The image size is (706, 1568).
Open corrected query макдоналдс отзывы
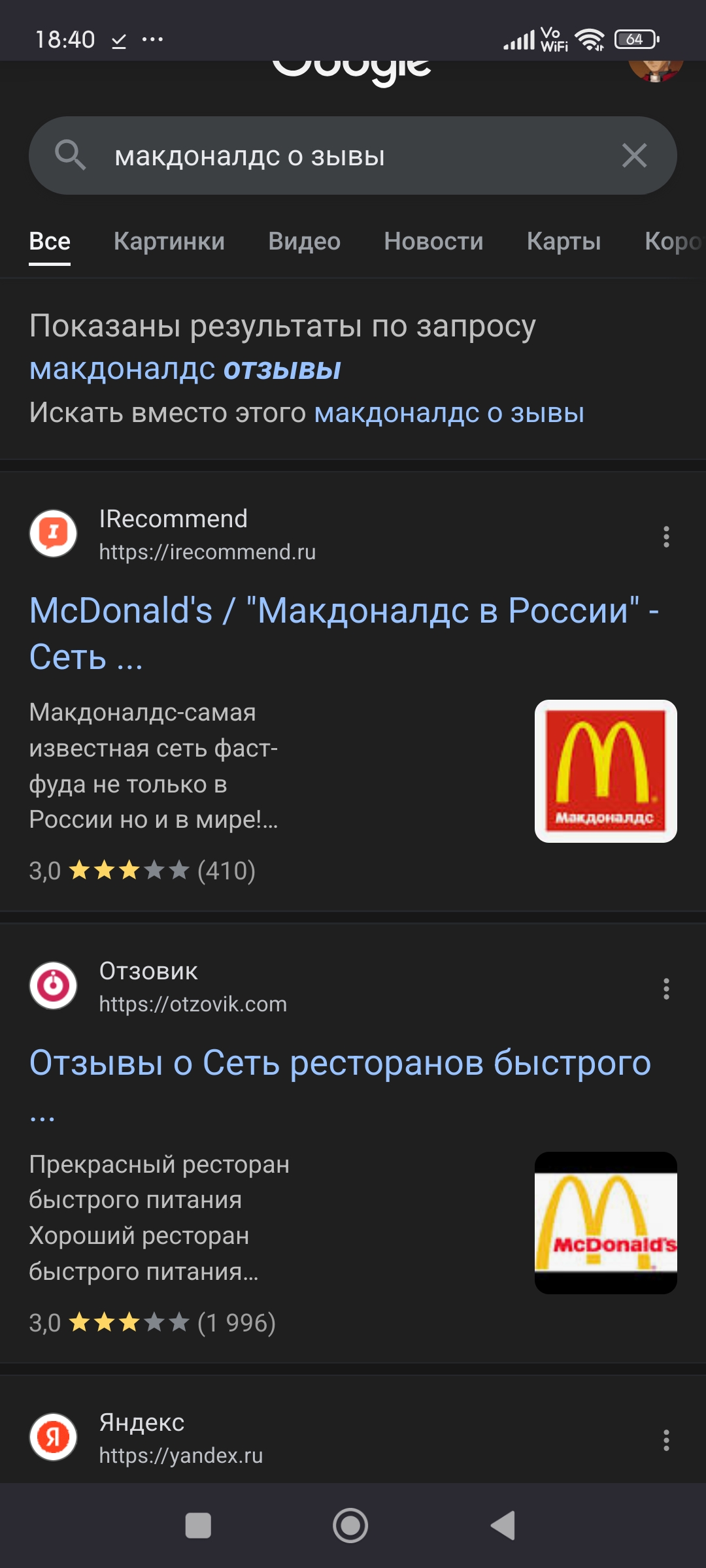click(x=185, y=370)
